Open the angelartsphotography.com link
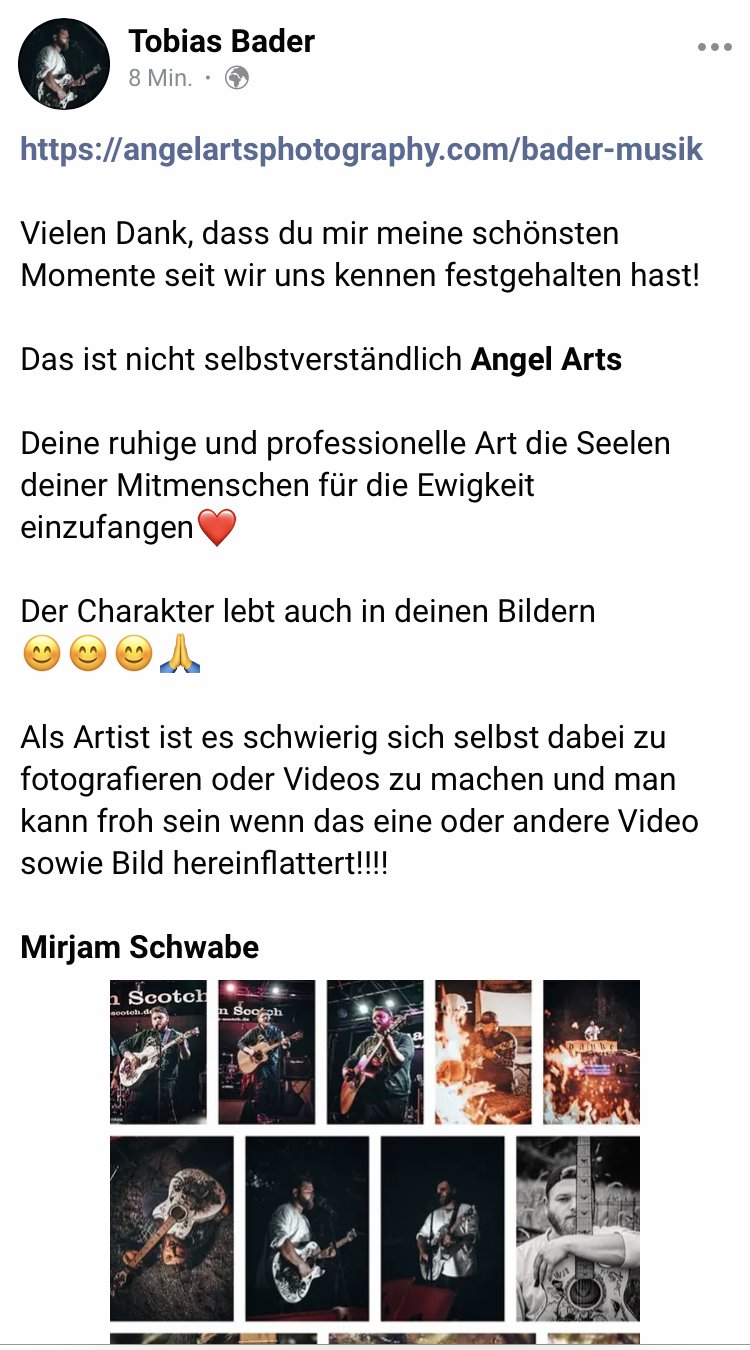This screenshot has height=1350, width=750. coord(362,149)
